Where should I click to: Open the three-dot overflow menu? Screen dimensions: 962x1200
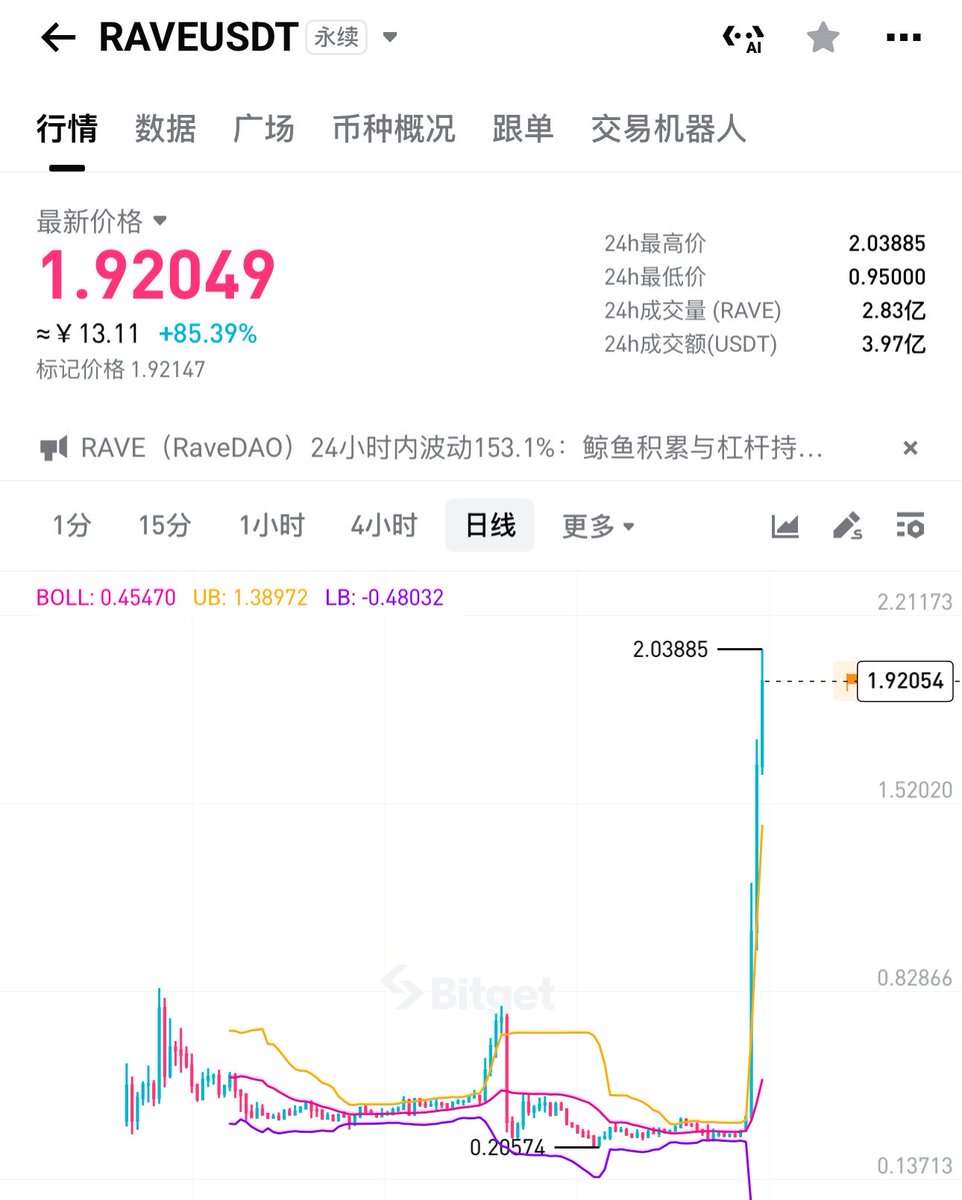904,38
